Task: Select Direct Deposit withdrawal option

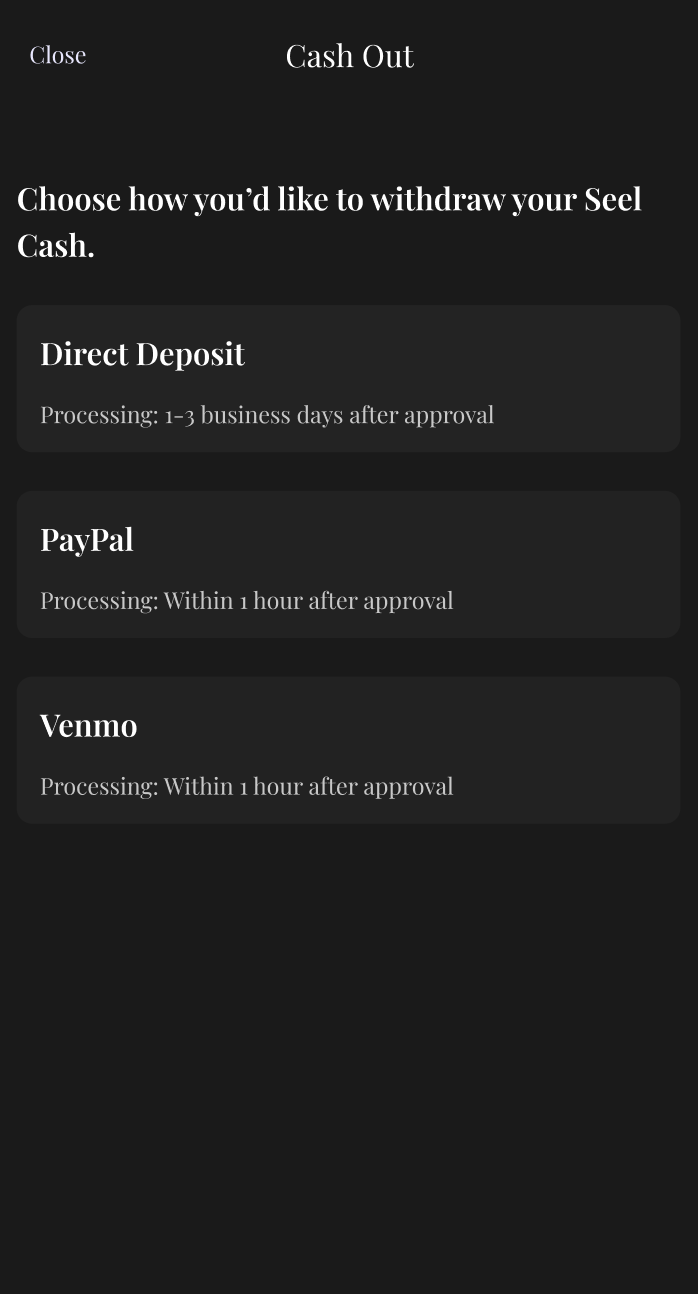Action: 348,379
